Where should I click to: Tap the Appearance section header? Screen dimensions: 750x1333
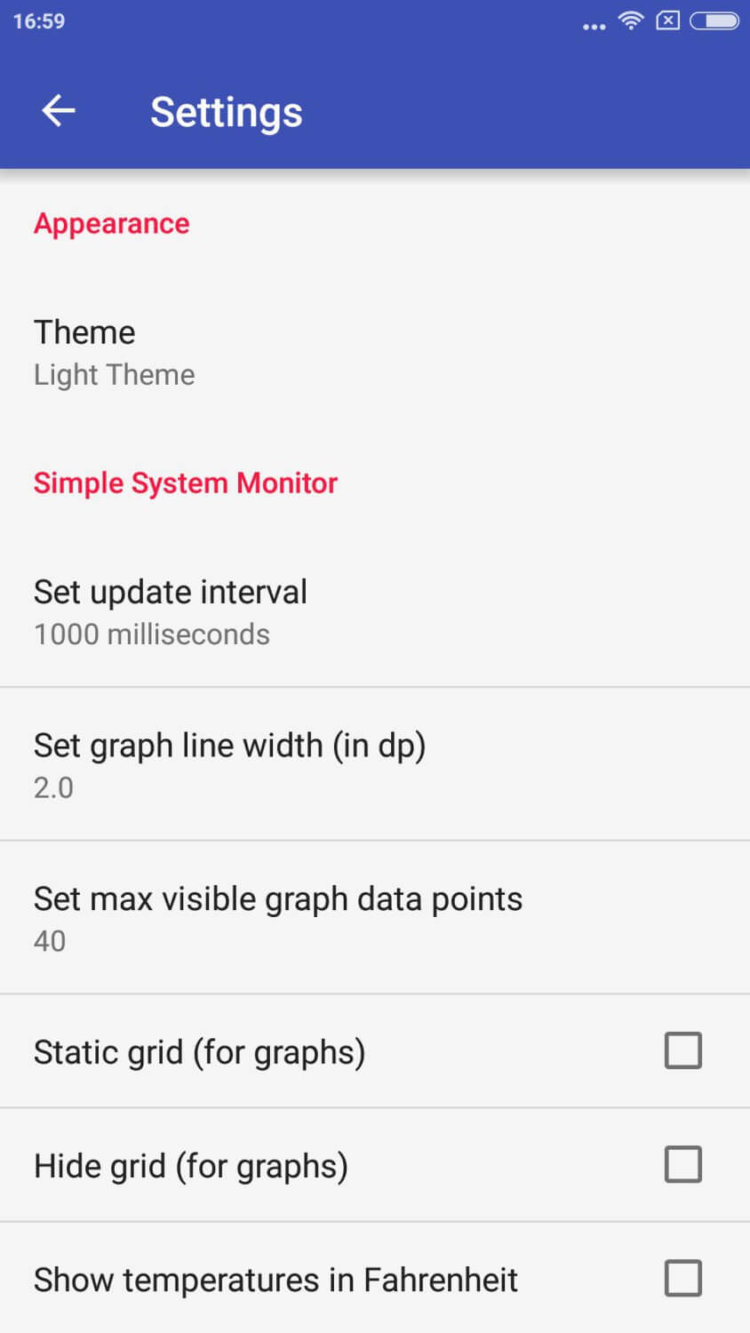point(111,223)
